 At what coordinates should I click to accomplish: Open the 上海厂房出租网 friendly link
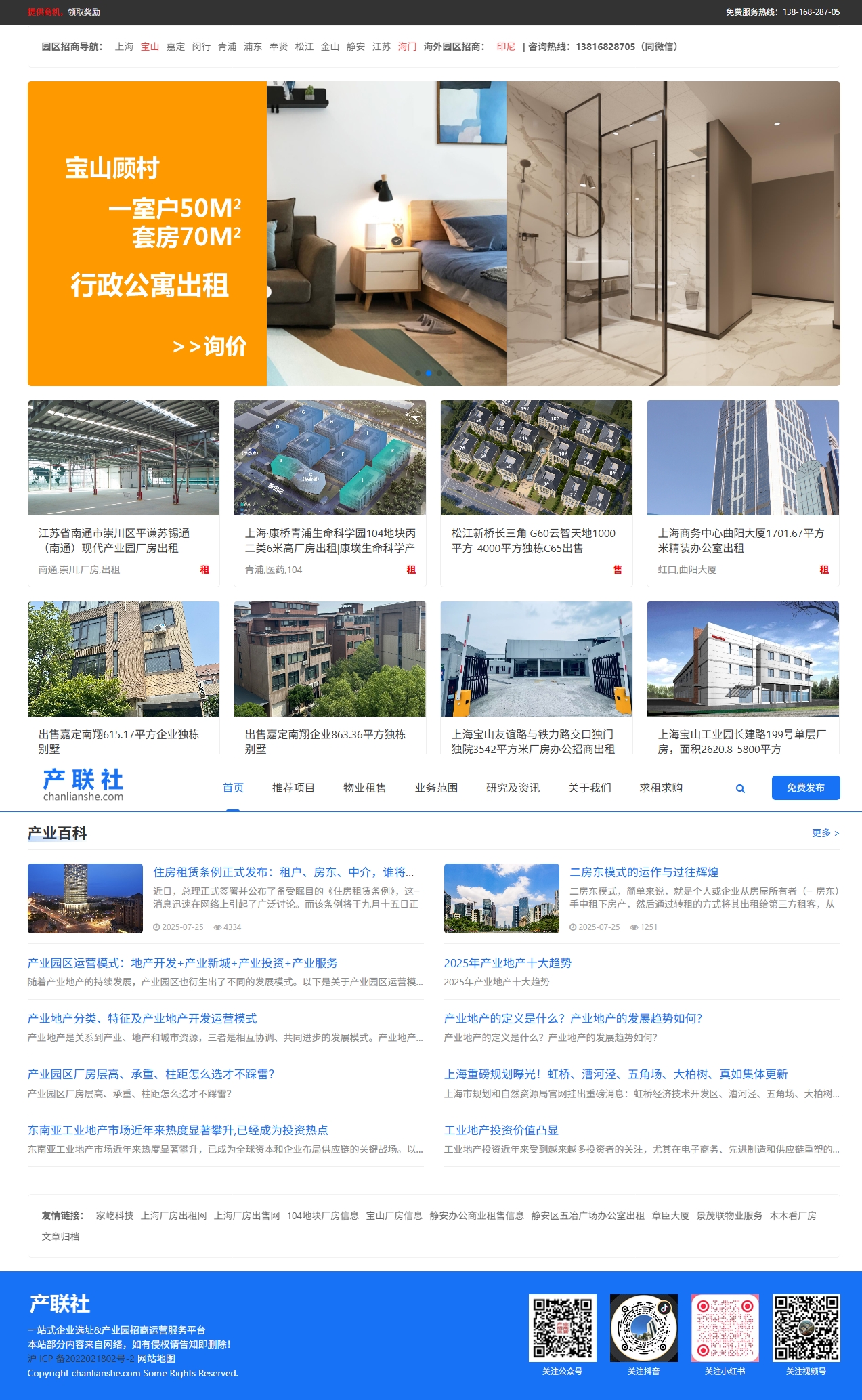173,1216
